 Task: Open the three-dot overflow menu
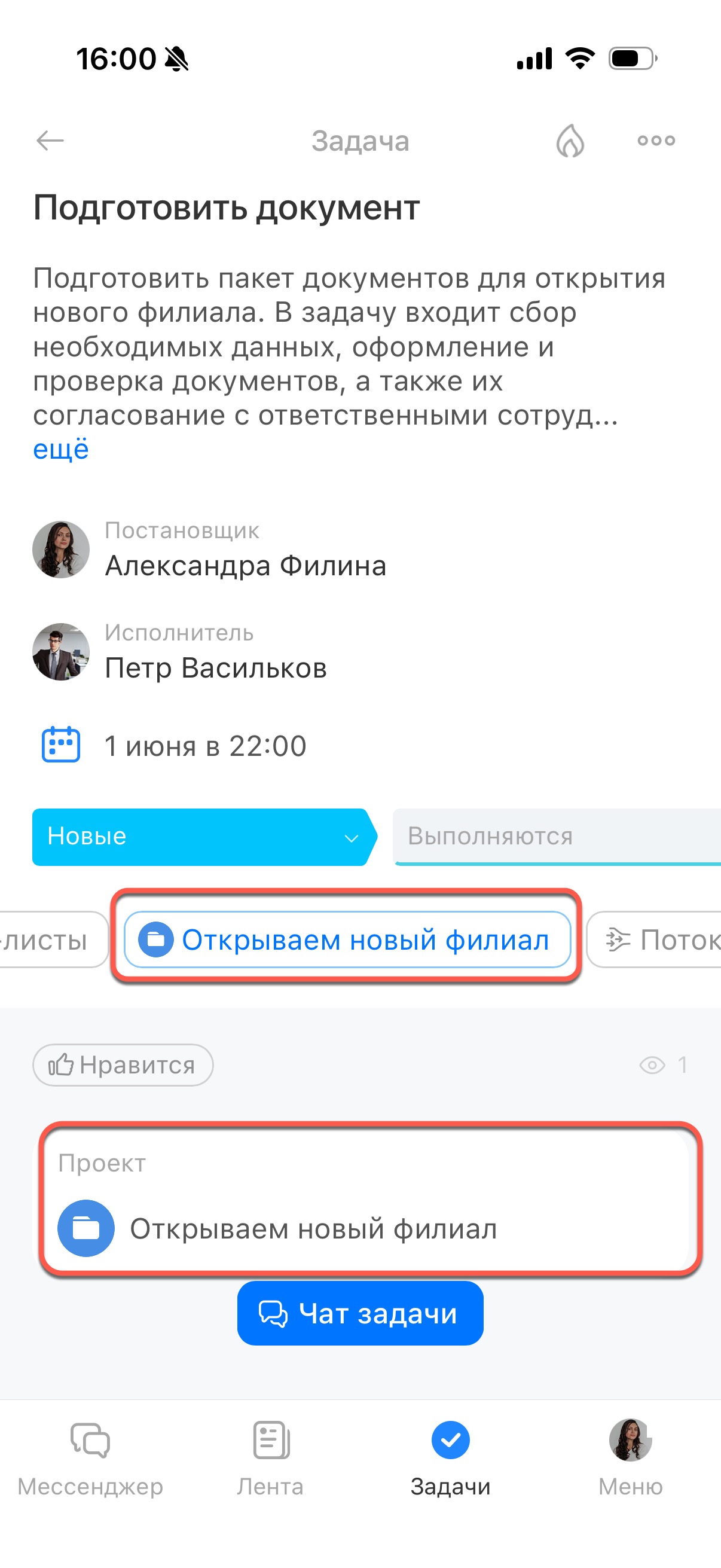click(656, 141)
